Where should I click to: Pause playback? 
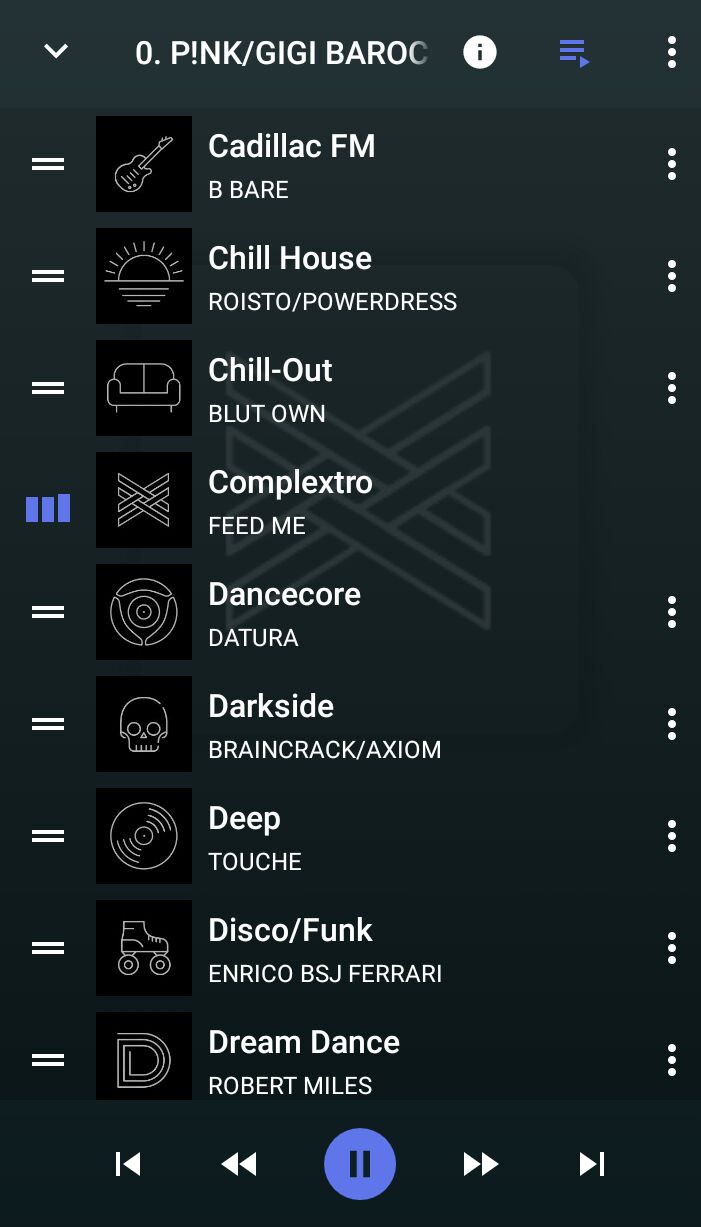[x=360, y=1164]
